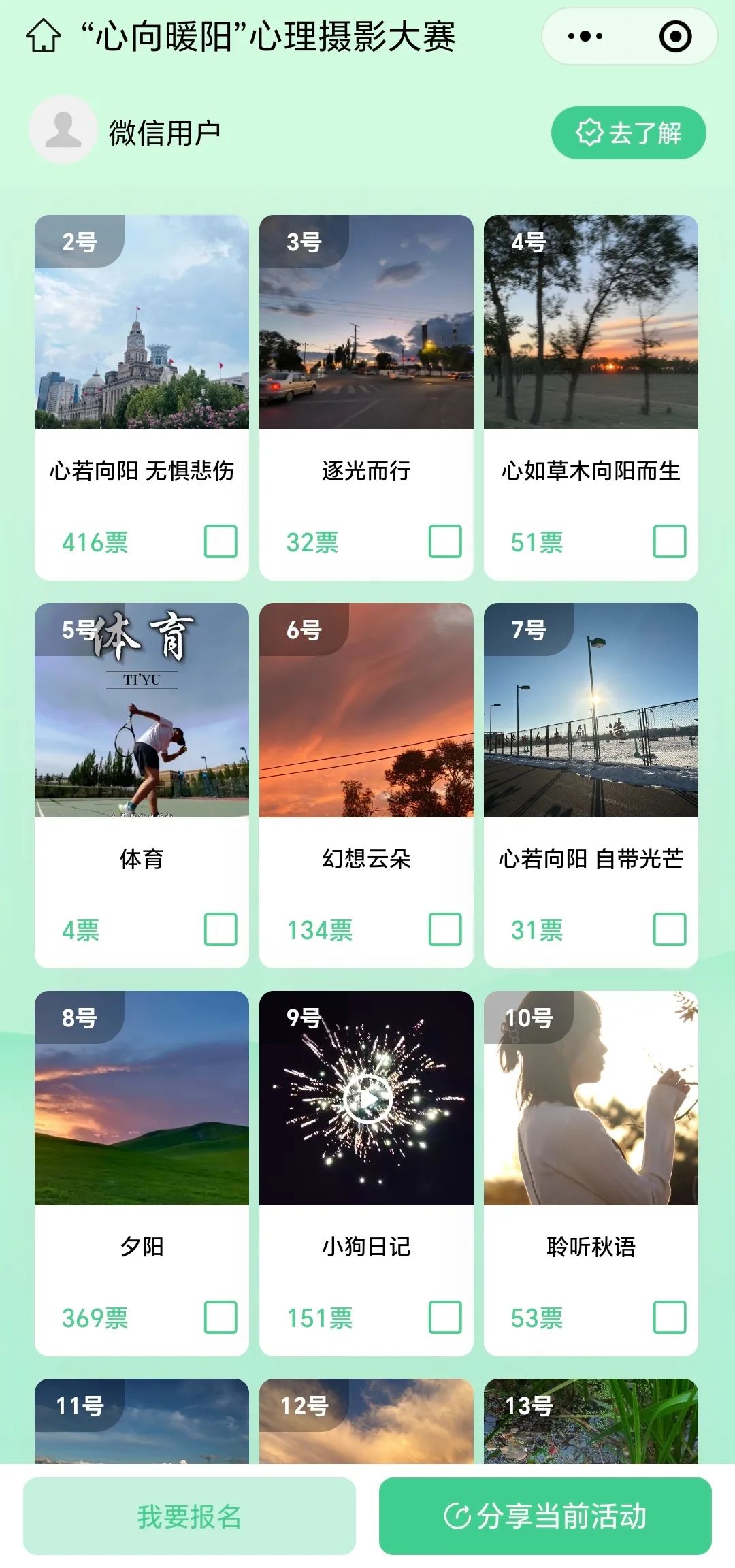Viewport: 735px width, 1568px height.
Task: Tick the checkbox for 心如草木向阳而生
Action: click(x=670, y=541)
